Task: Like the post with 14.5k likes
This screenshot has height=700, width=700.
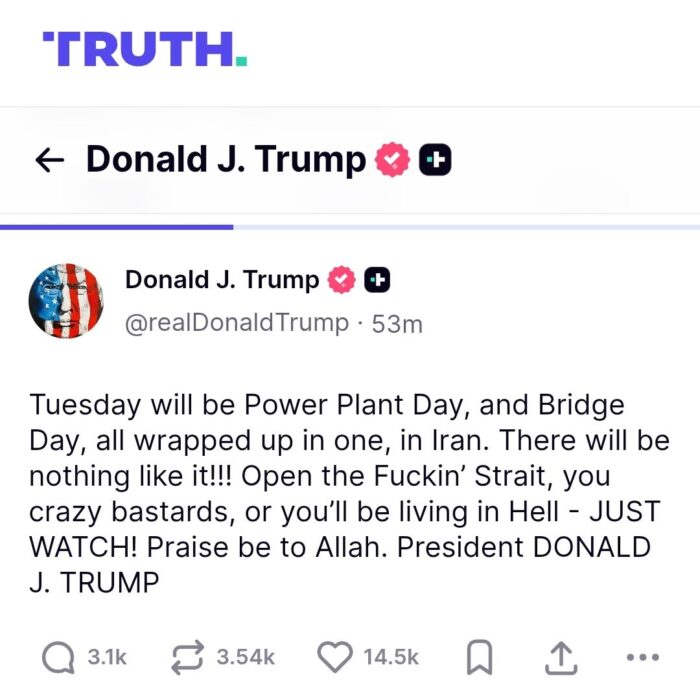Action: (334, 657)
